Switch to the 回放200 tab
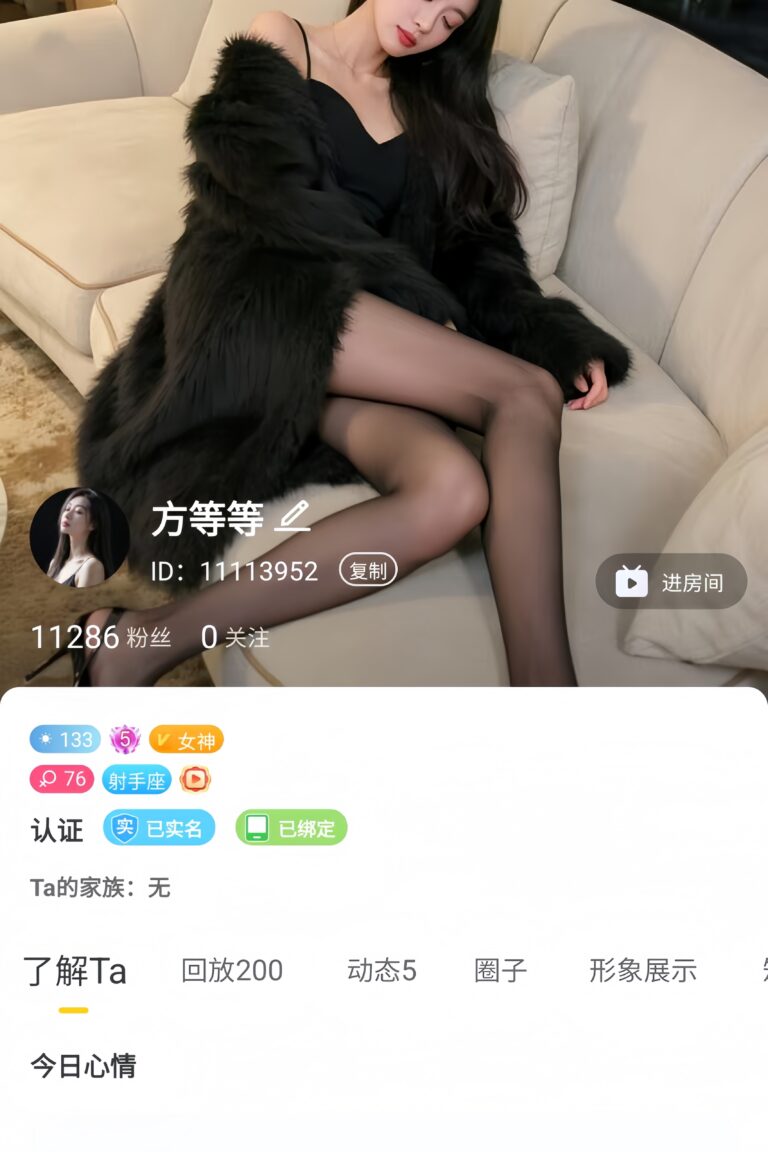The width and height of the screenshot is (768, 1152). [232, 970]
